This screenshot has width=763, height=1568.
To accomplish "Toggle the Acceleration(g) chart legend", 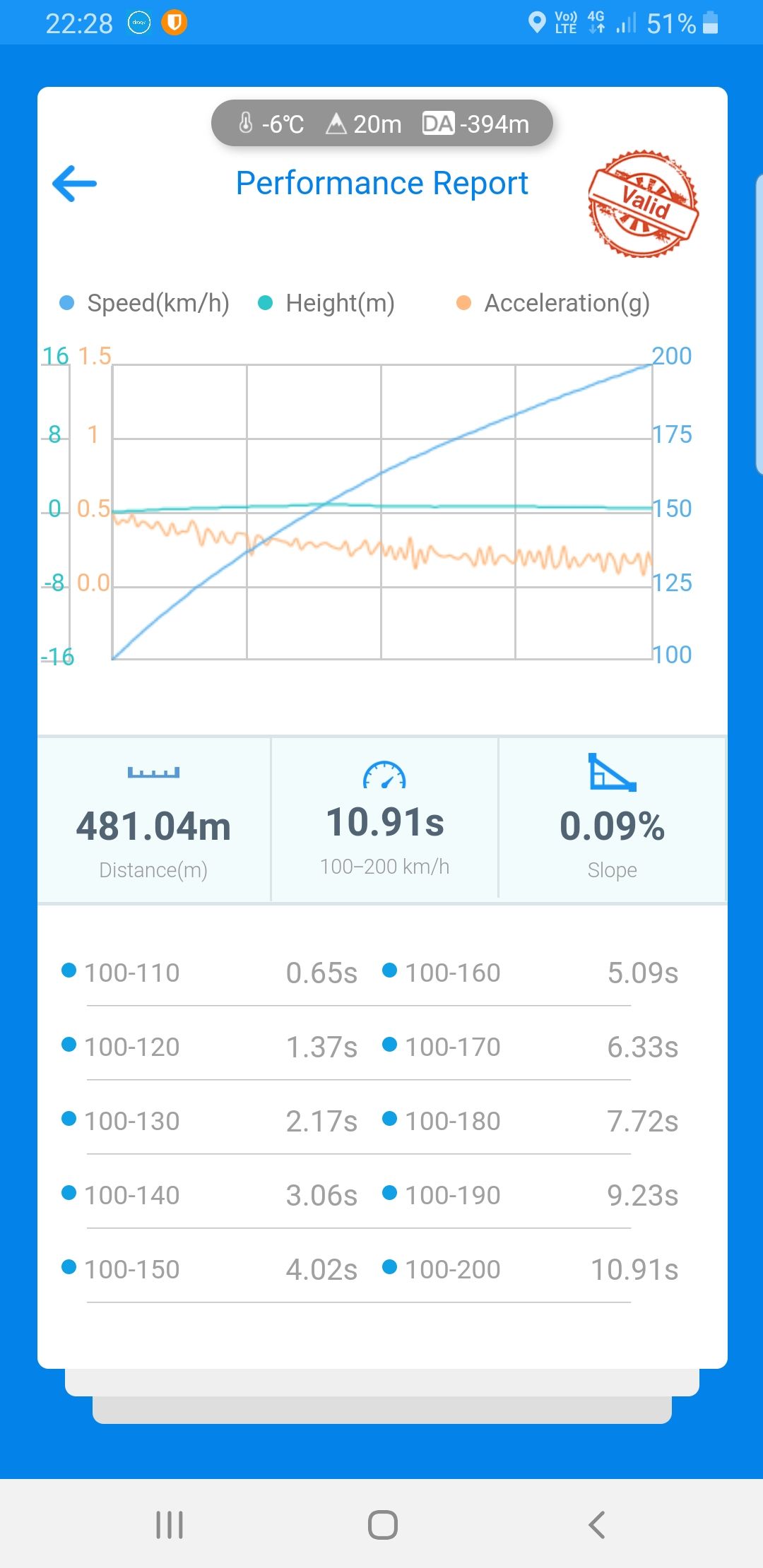I will [553, 303].
